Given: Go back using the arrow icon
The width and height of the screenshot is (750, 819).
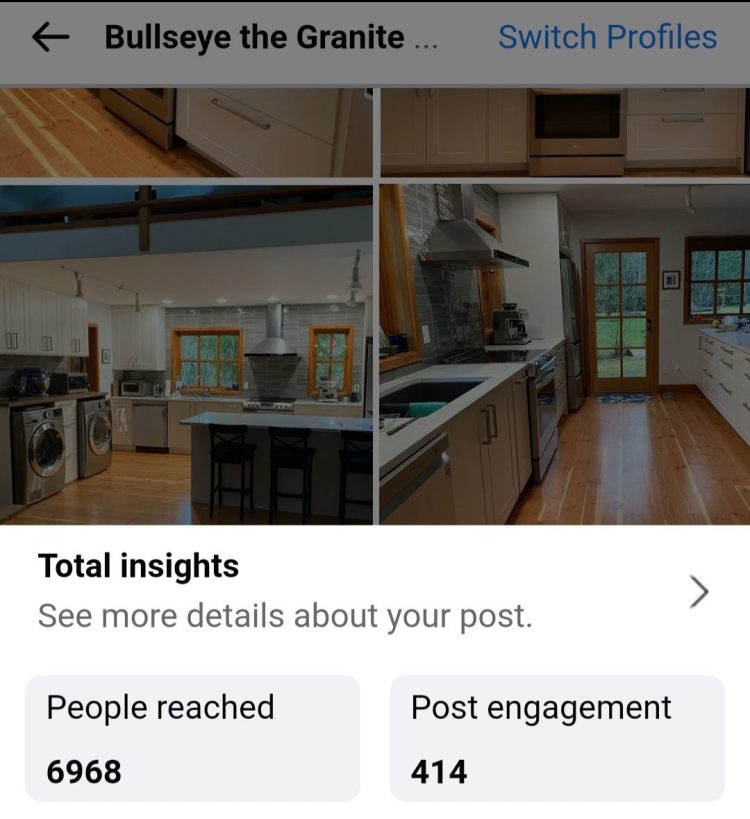Looking at the screenshot, I should point(50,38).
